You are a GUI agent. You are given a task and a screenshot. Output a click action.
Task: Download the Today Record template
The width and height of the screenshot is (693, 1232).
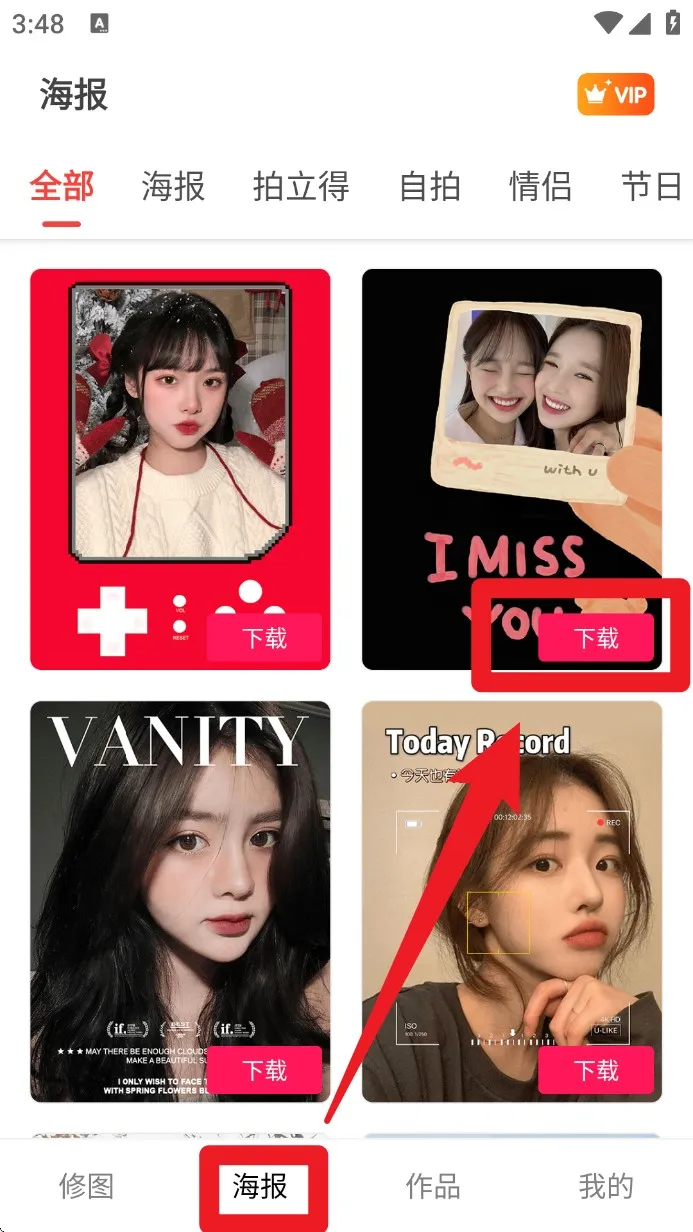[x=596, y=1071]
